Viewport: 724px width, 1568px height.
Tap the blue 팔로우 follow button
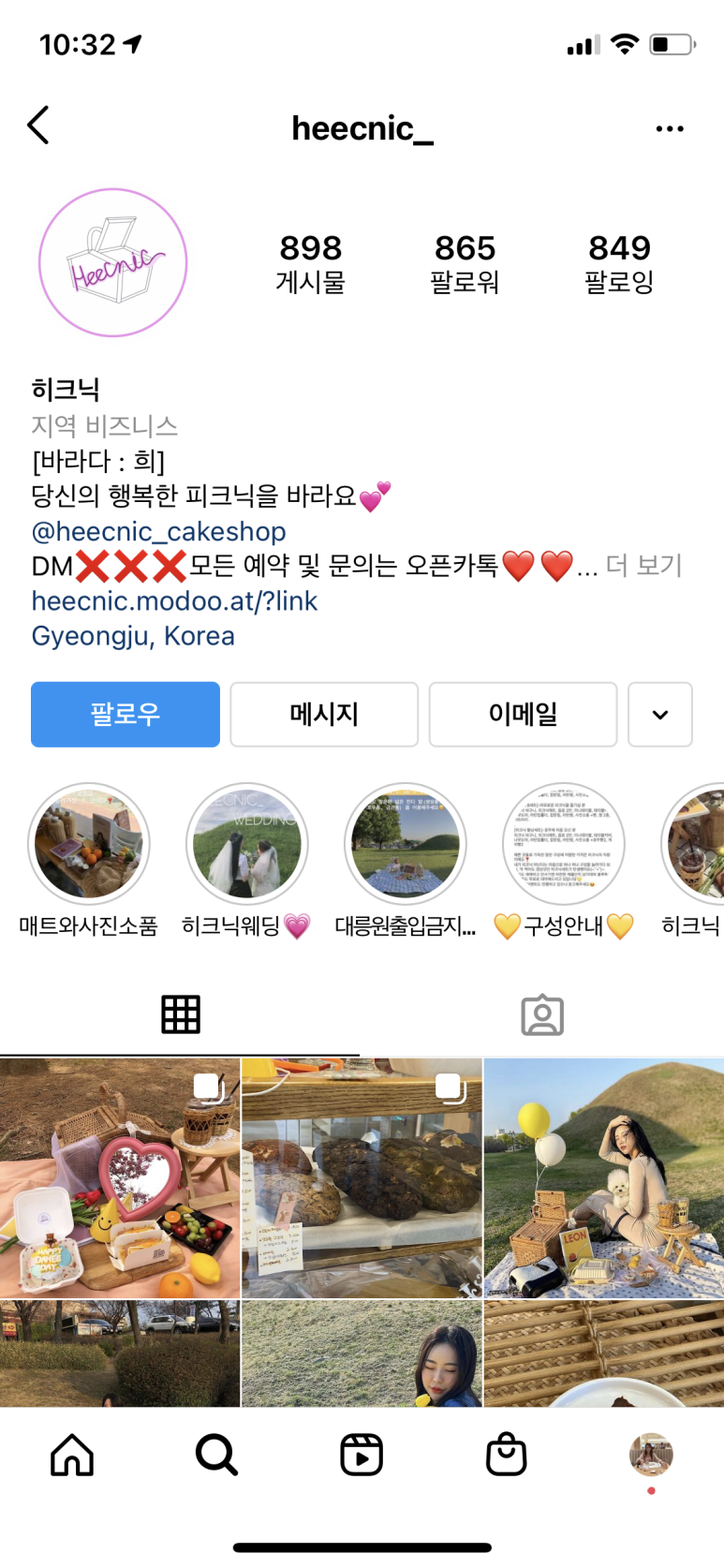click(x=126, y=715)
